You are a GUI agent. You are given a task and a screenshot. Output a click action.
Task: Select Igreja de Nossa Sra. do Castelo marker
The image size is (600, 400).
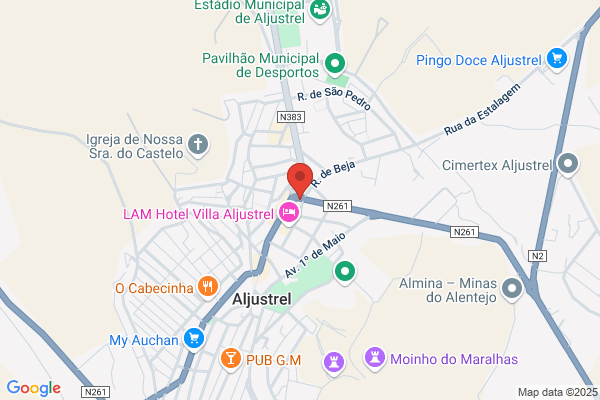click(198, 145)
